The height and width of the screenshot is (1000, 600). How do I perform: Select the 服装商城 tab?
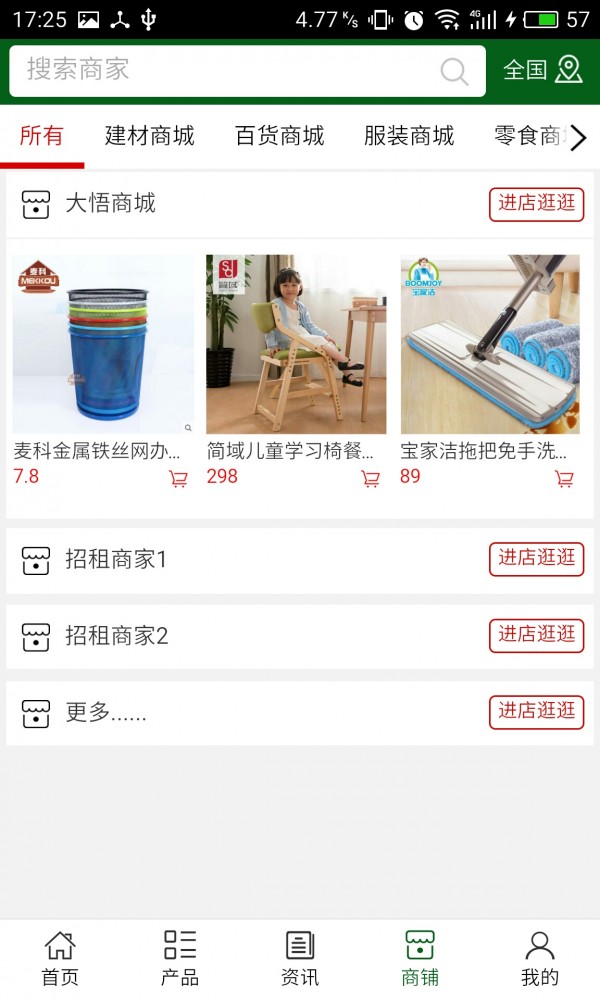408,136
